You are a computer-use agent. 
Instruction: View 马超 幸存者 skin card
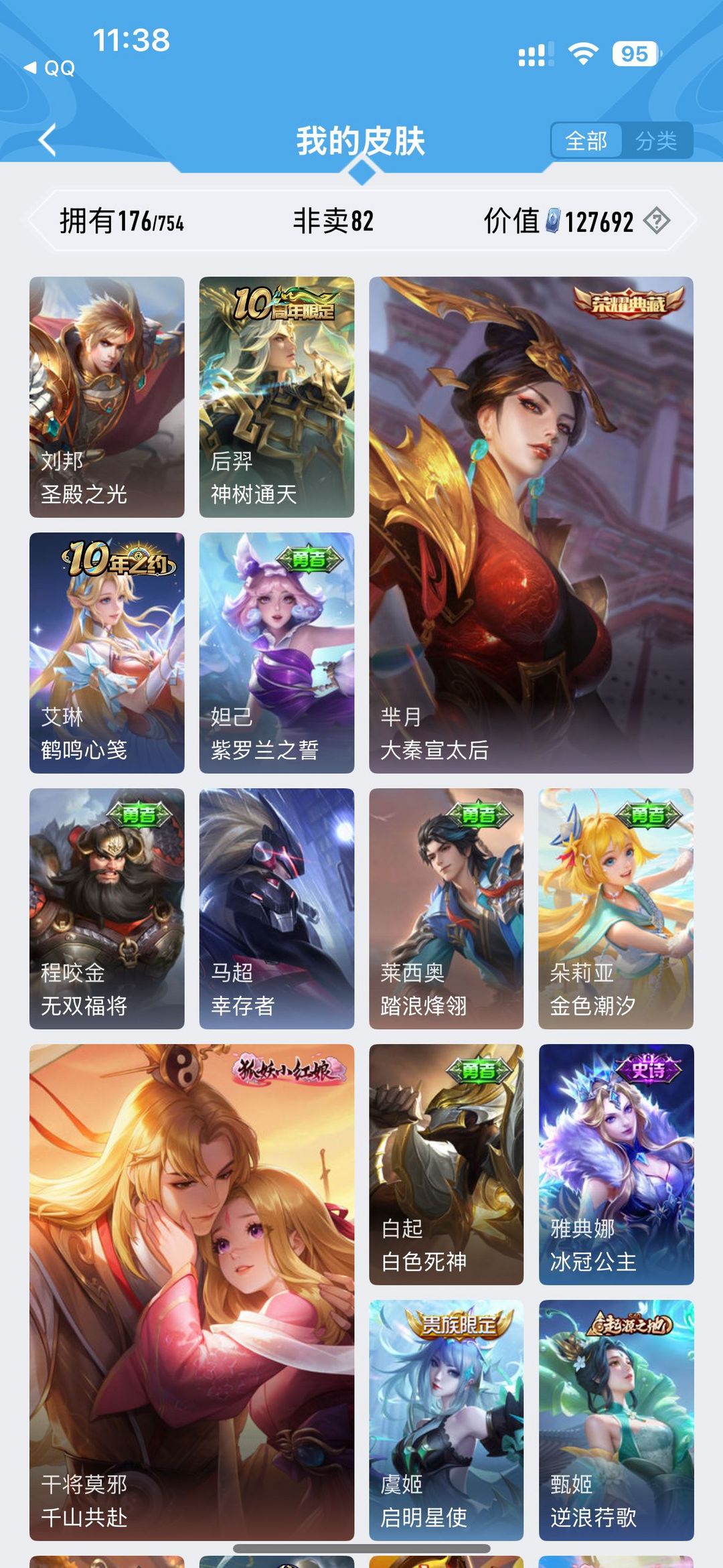coord(276,909)
